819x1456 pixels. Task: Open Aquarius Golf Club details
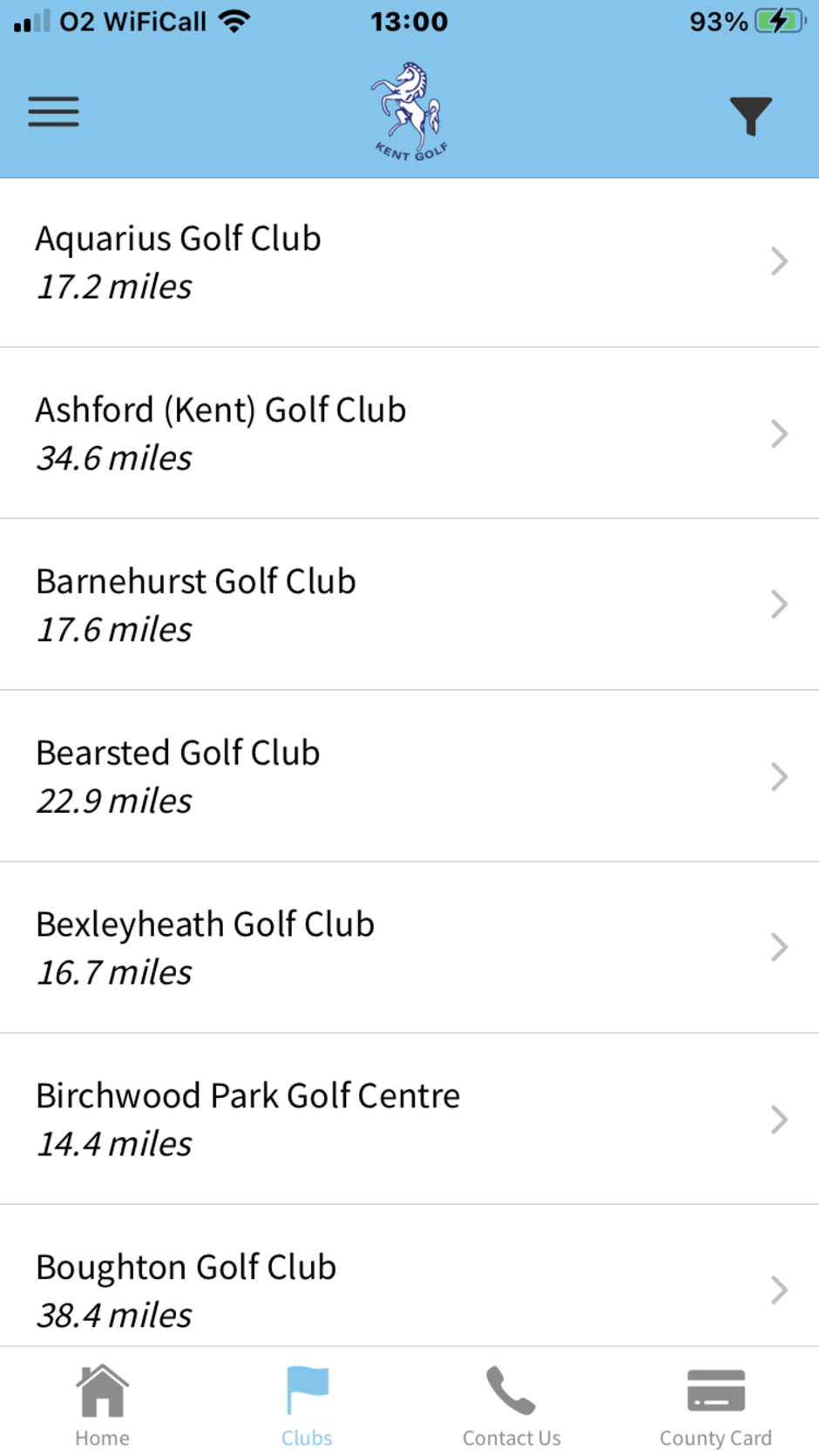409,261
